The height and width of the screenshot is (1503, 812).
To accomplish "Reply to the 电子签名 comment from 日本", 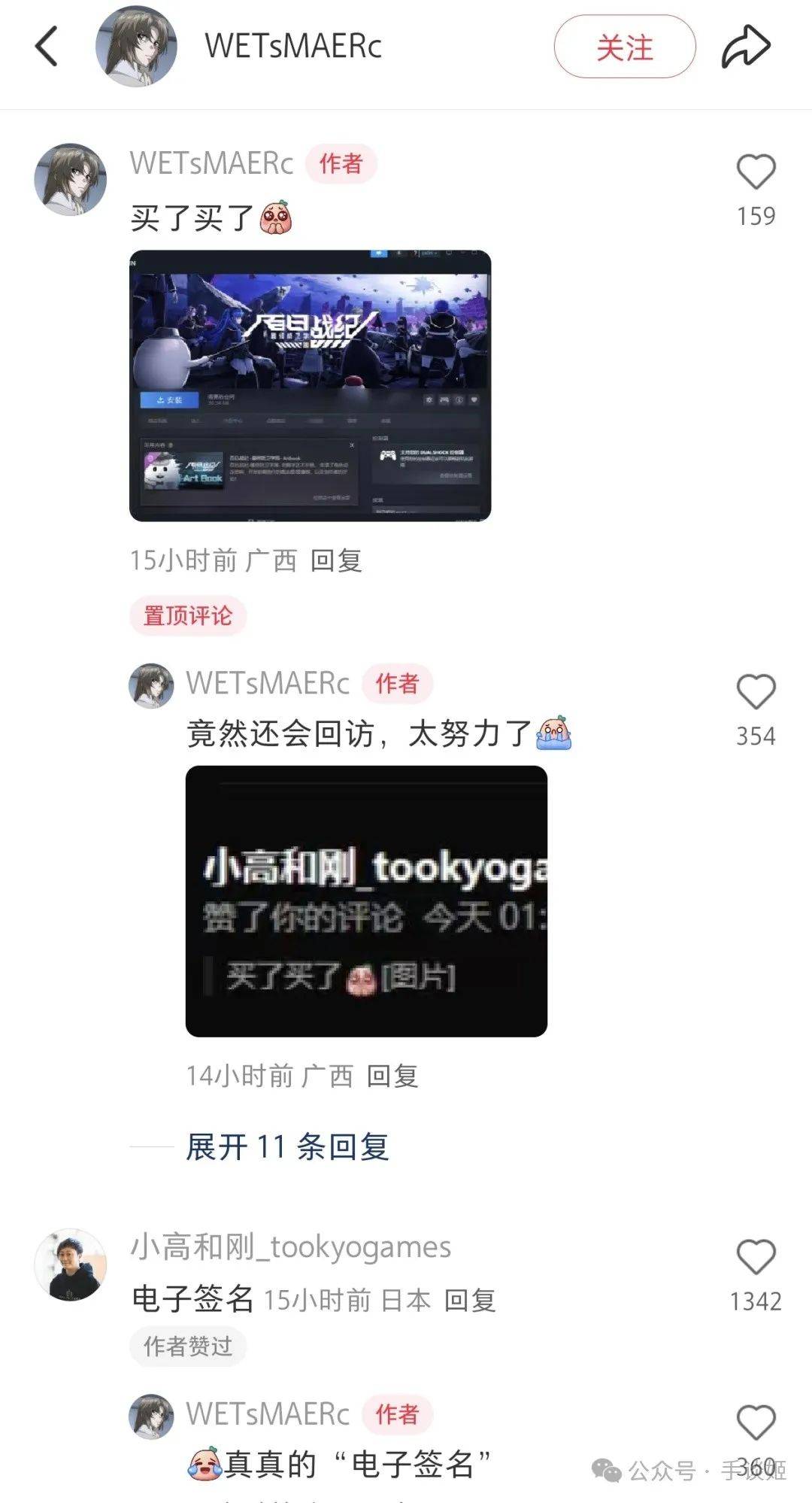I will tap(470, 1301).
